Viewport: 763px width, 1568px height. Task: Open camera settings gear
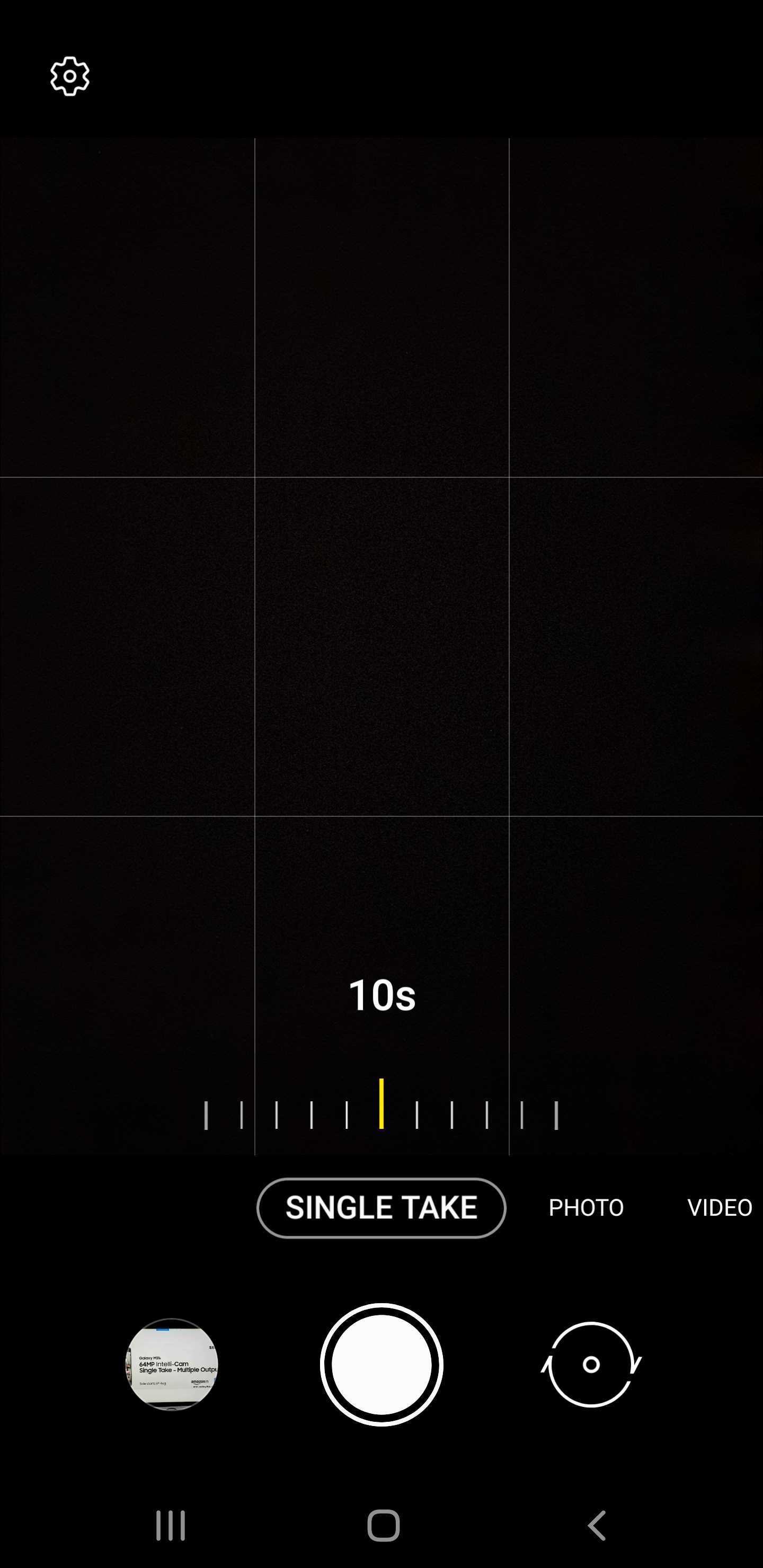[70, 76]
